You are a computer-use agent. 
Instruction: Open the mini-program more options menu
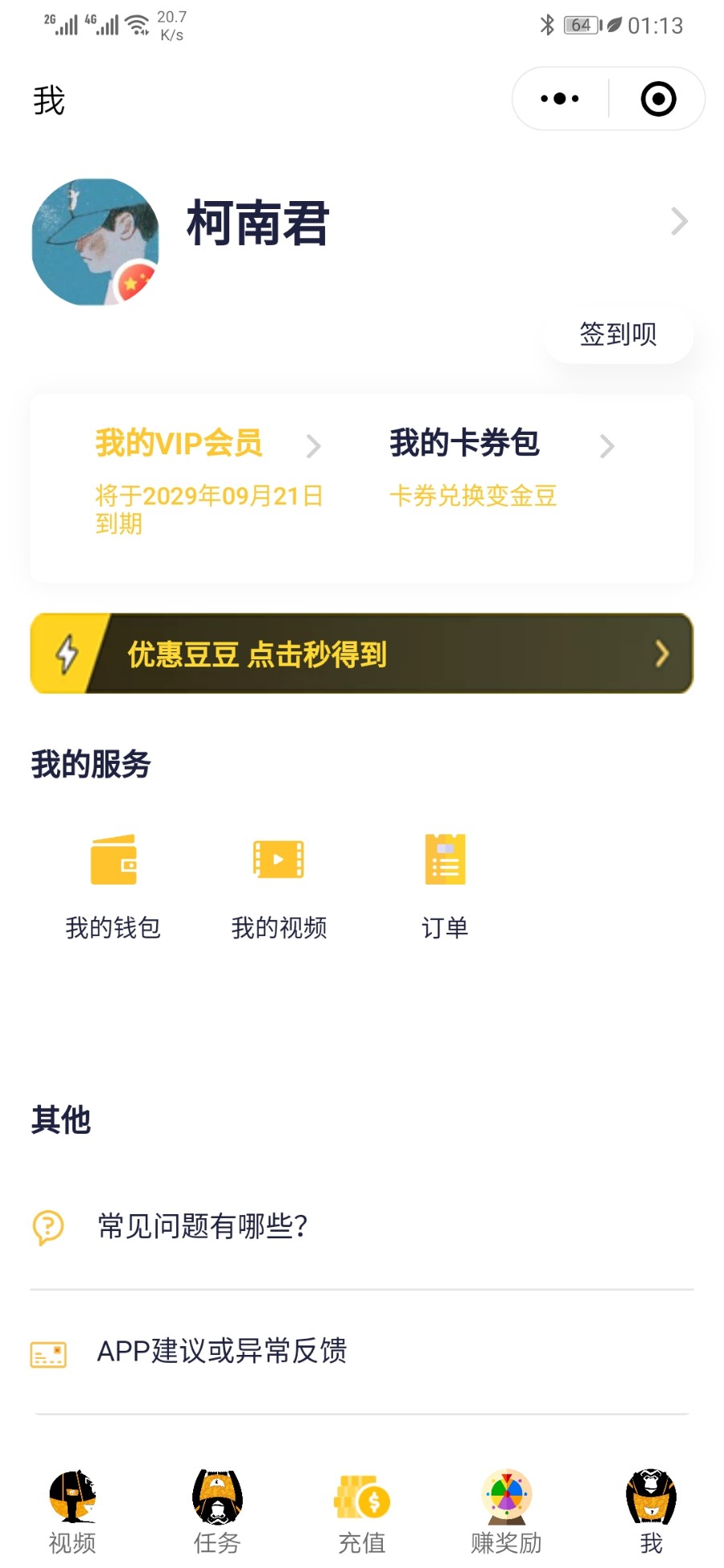(558, 98)
